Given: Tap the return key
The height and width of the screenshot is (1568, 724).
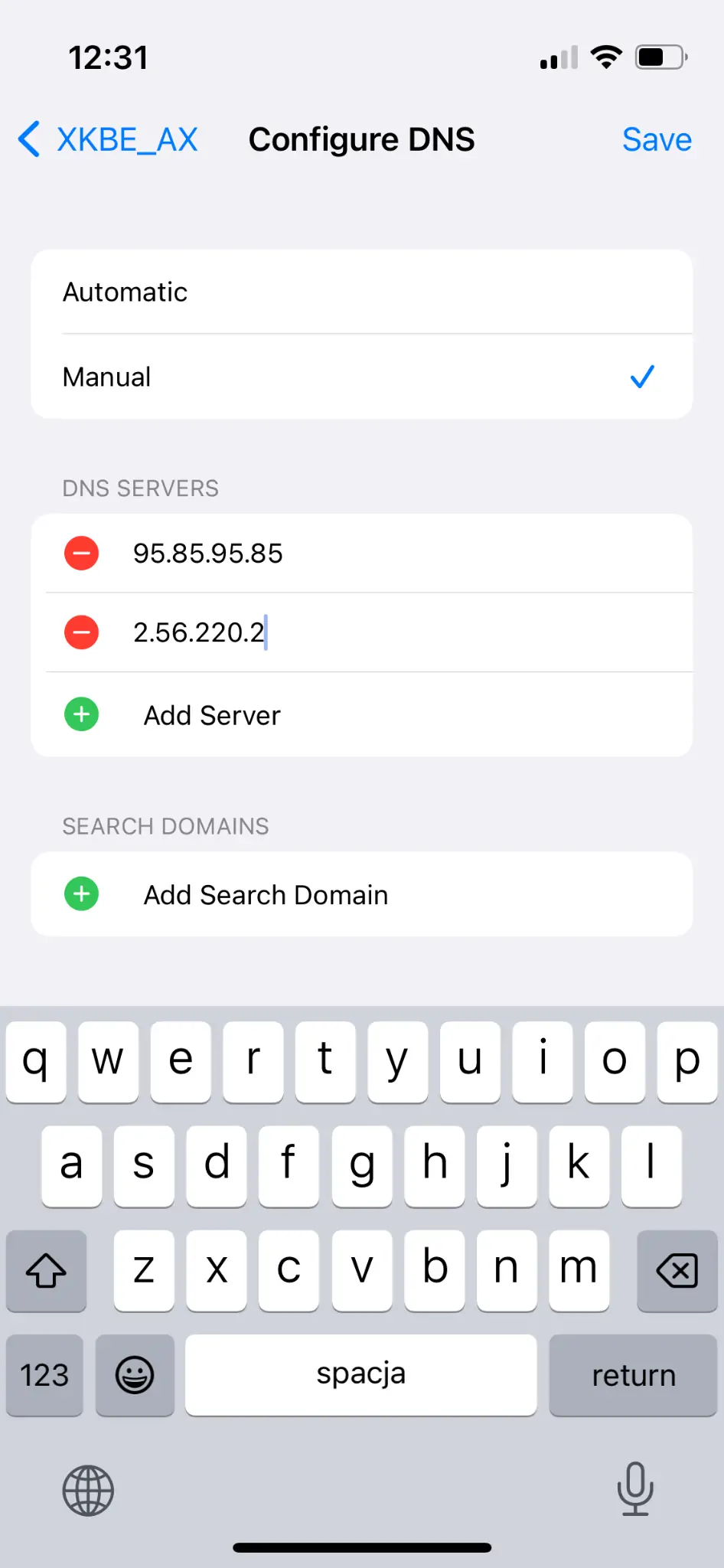Looking at the screenshot, I should [x=633, y=1375].
